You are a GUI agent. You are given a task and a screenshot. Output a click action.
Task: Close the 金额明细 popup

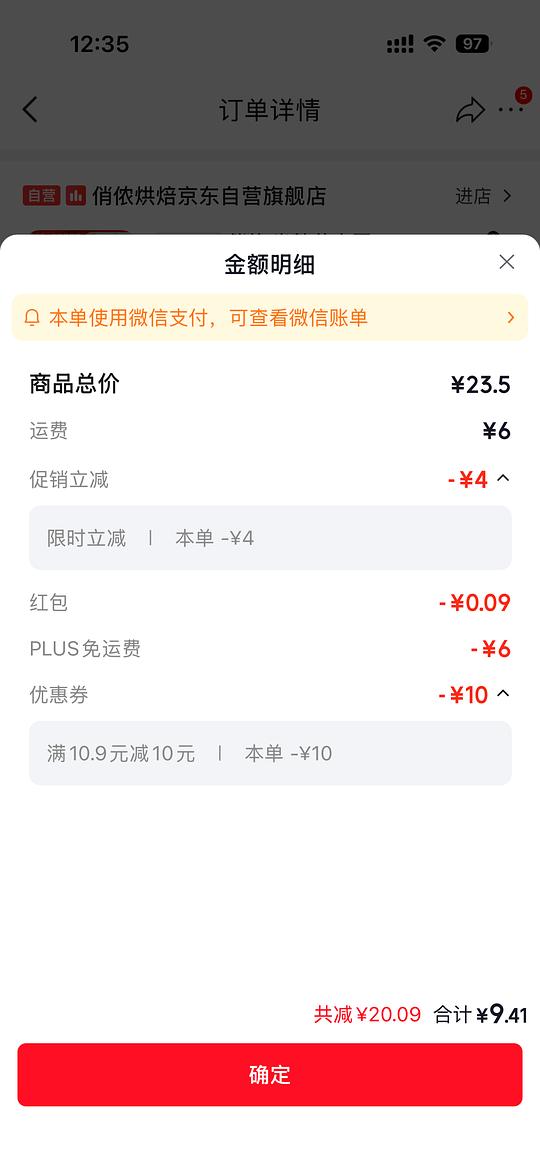click(507, 262)
